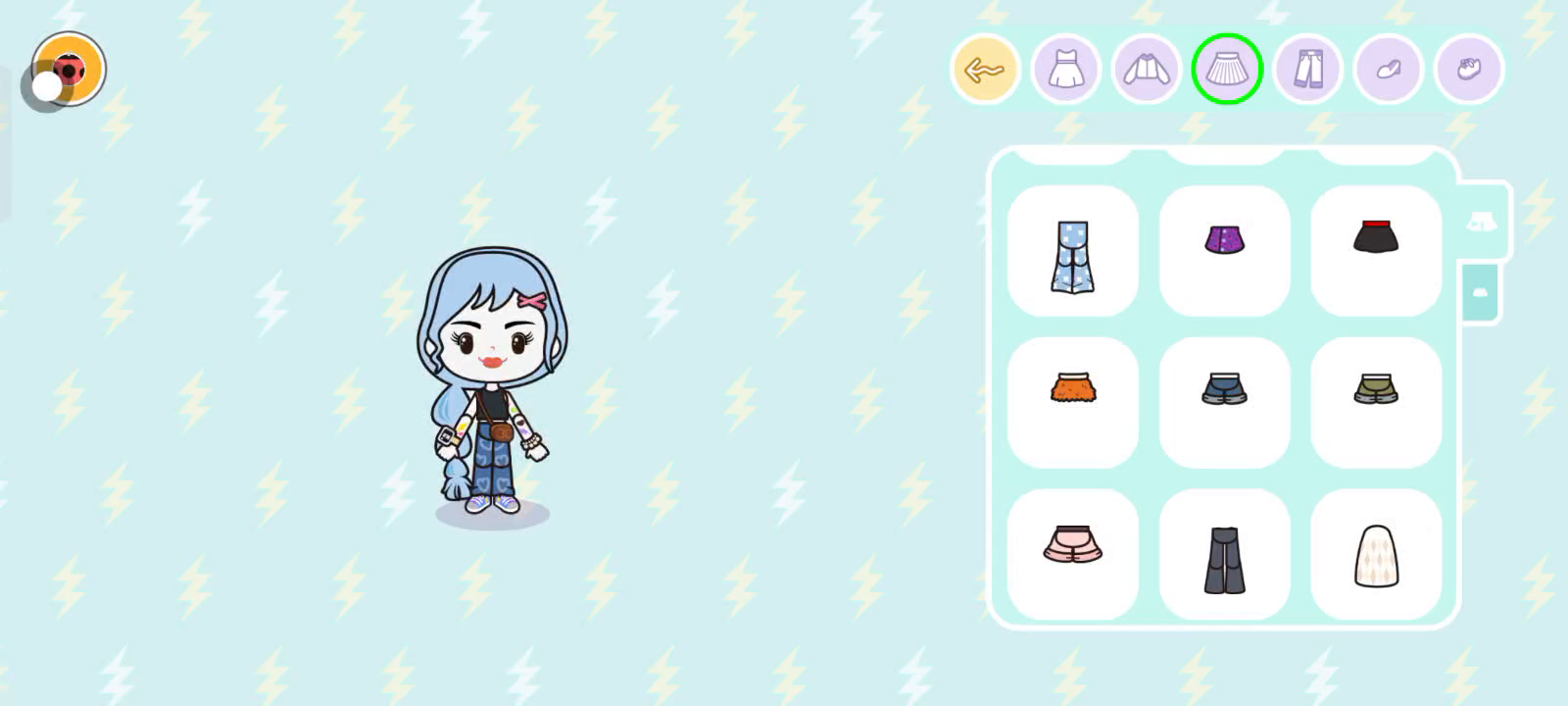This screenshot has width=1568, height=706.
Task: Select the black skirt with red waistband
Action: (1376, 252)
